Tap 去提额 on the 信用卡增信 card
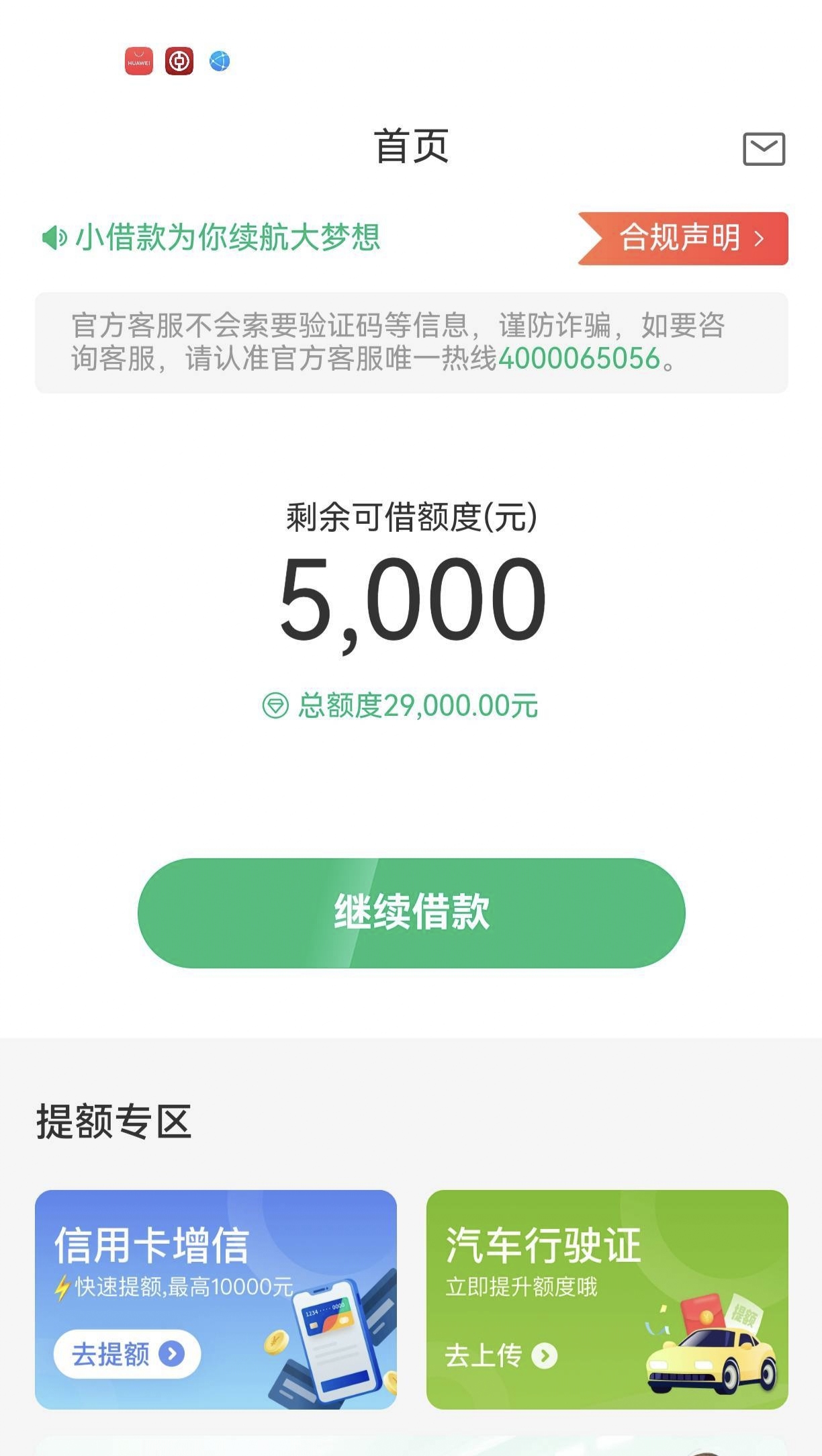822x1456 pixels. 128,1354
